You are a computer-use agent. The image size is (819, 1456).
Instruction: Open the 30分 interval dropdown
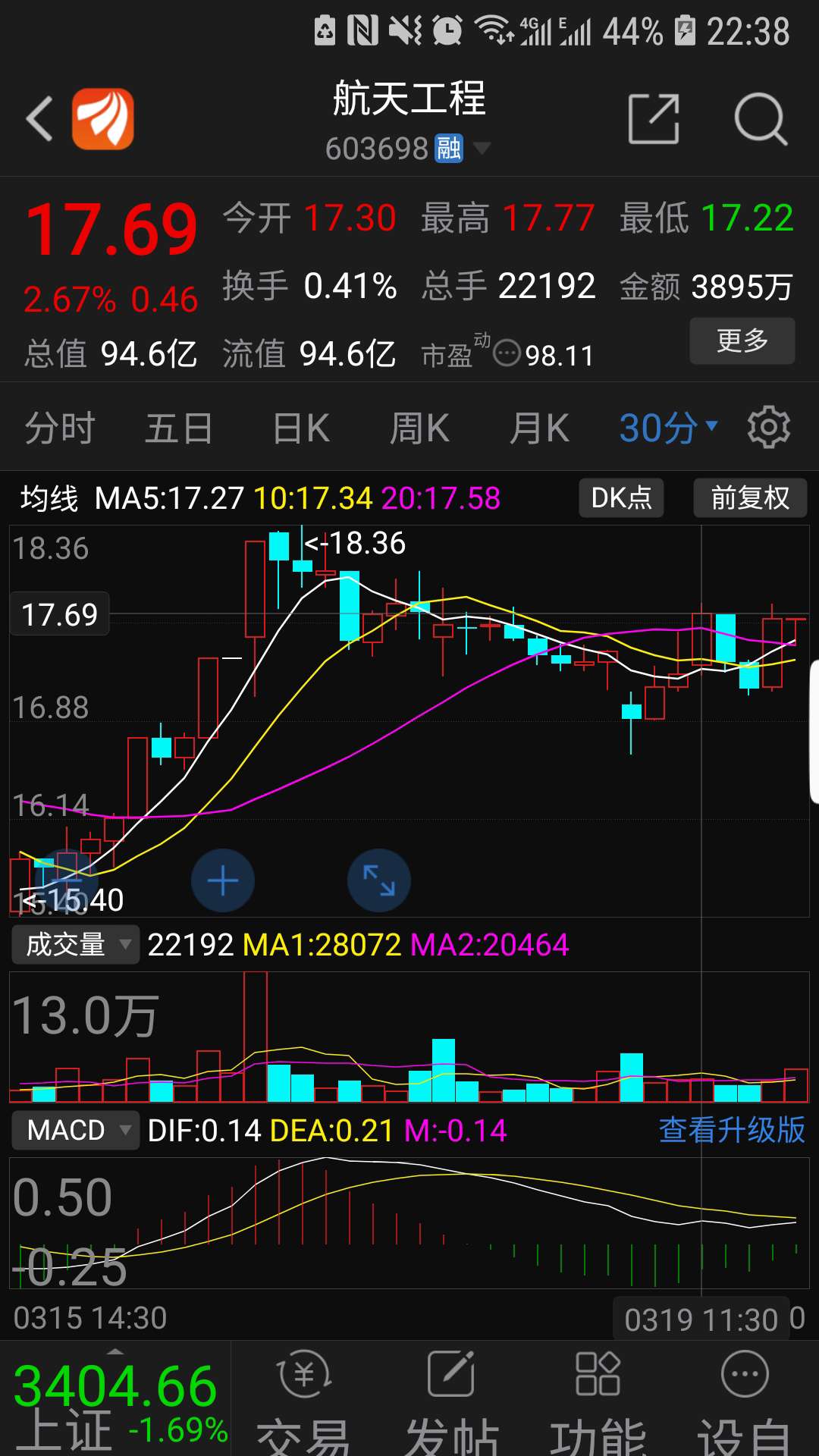tap(668, 428)
